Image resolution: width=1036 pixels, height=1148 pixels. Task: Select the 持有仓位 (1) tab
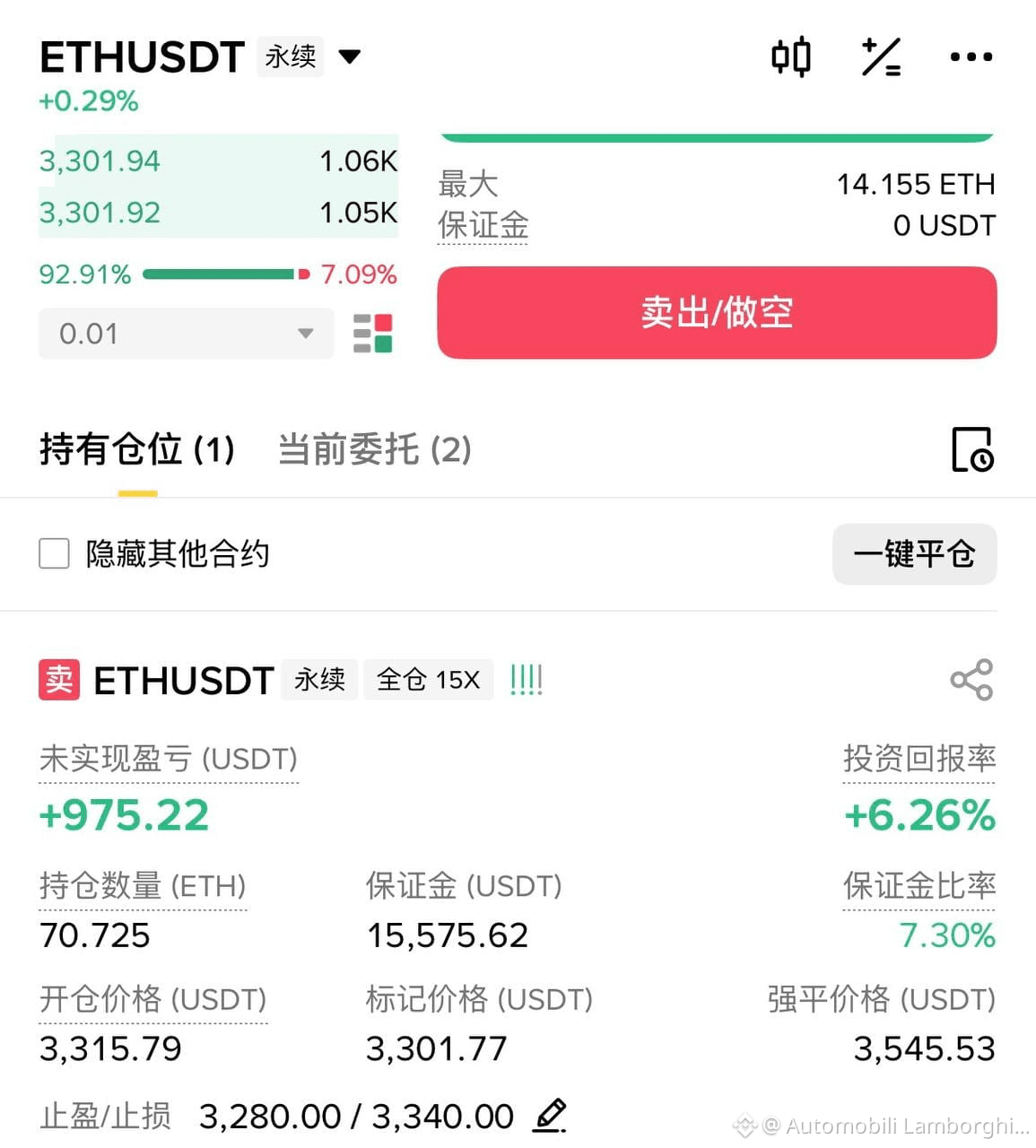pyautogui.click(x=136, y=450)
